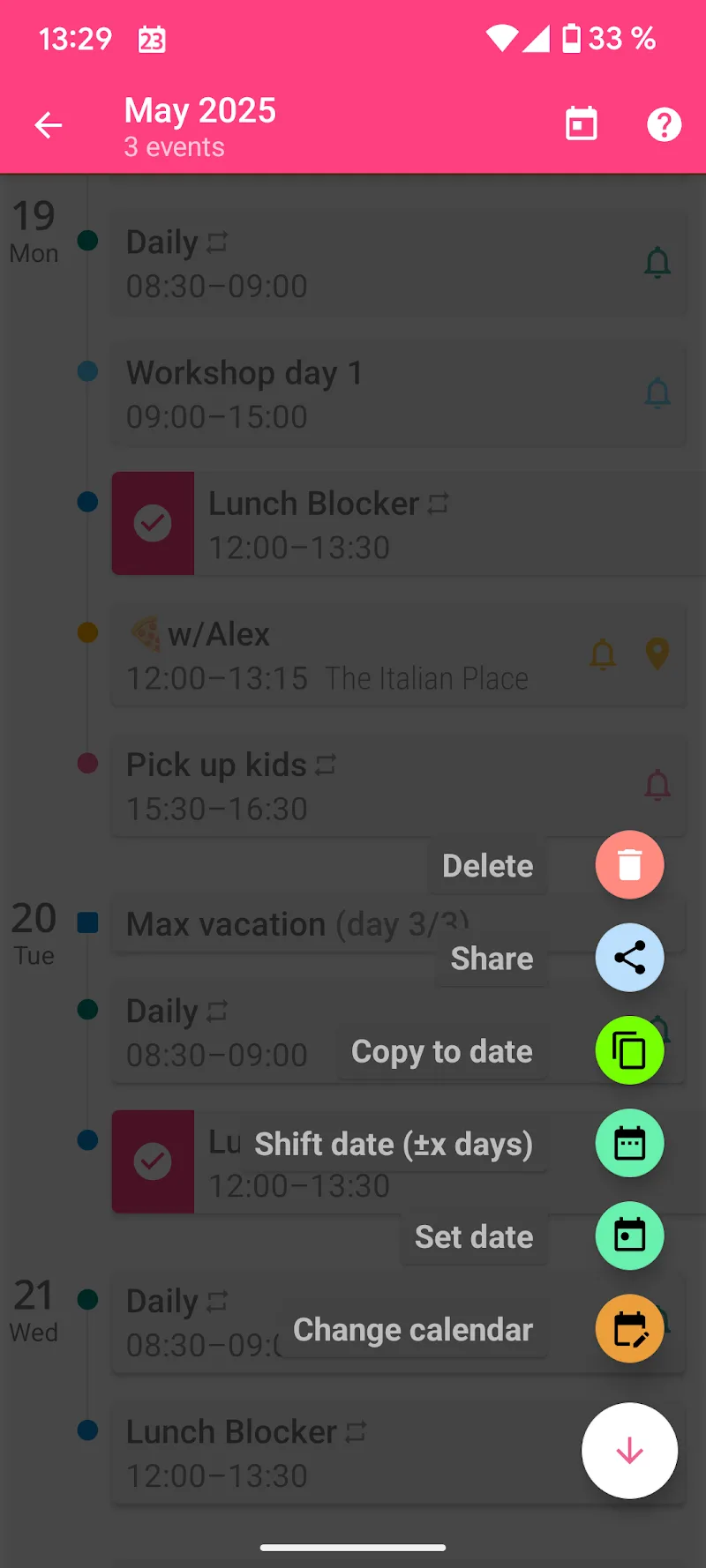Go back with the arrow

tap(49, 125)
